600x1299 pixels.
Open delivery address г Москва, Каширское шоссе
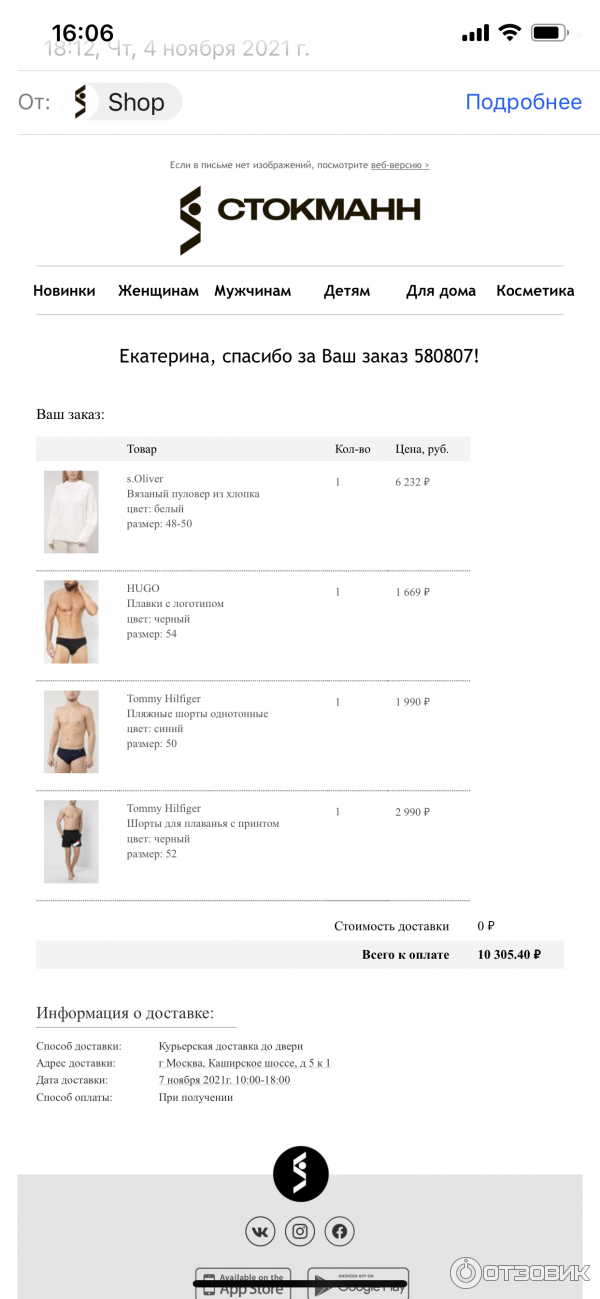click(x=244, y=1063)
